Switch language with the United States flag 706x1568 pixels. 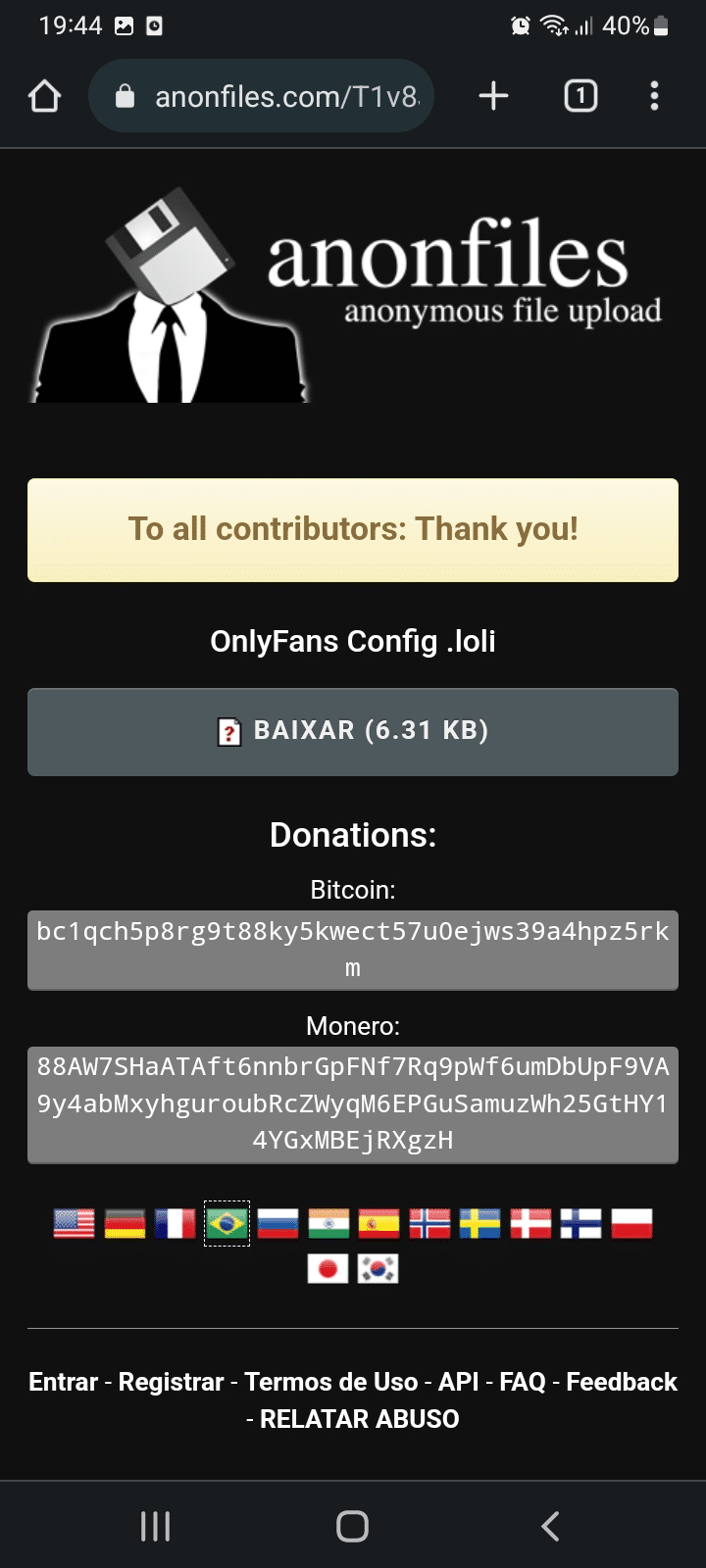tap(74, 1223)
